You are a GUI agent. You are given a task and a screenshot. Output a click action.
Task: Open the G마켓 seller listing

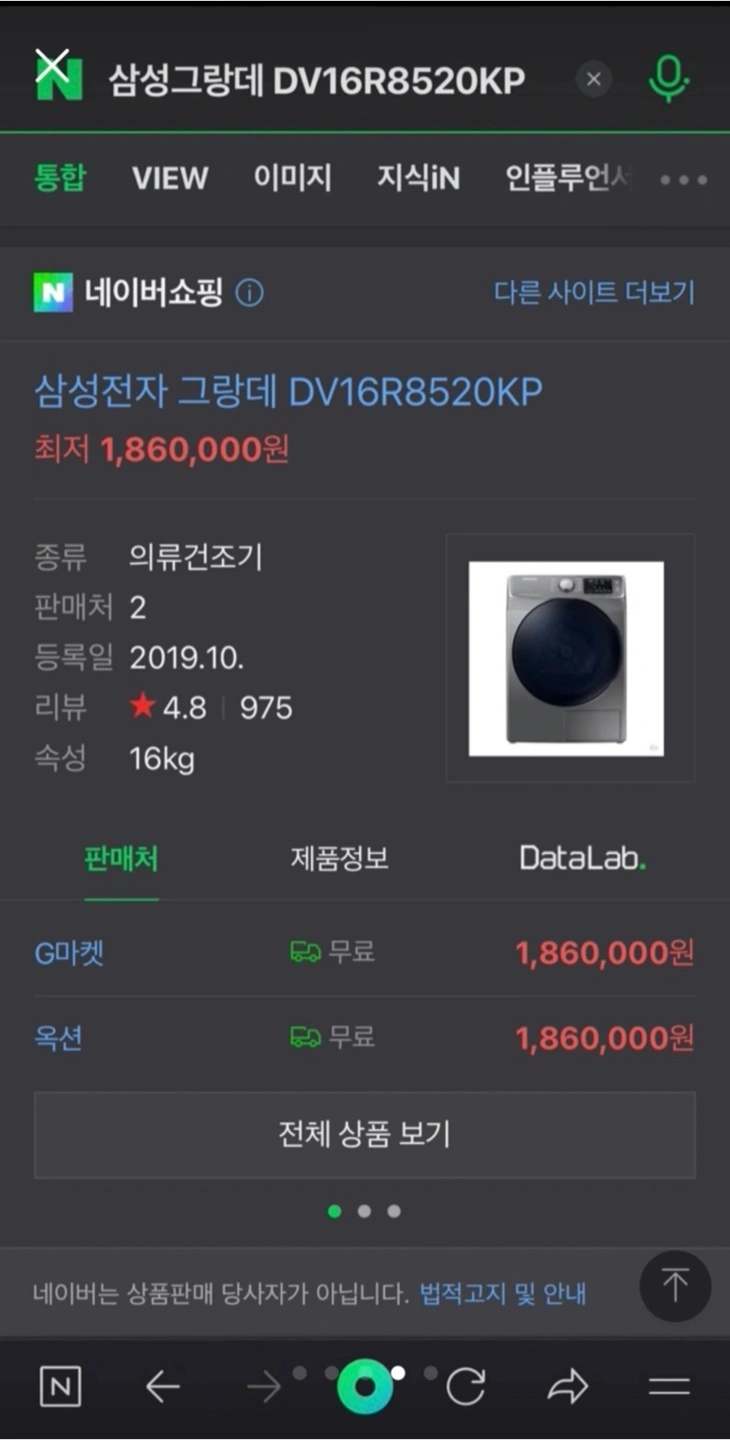tap(70, 953)
